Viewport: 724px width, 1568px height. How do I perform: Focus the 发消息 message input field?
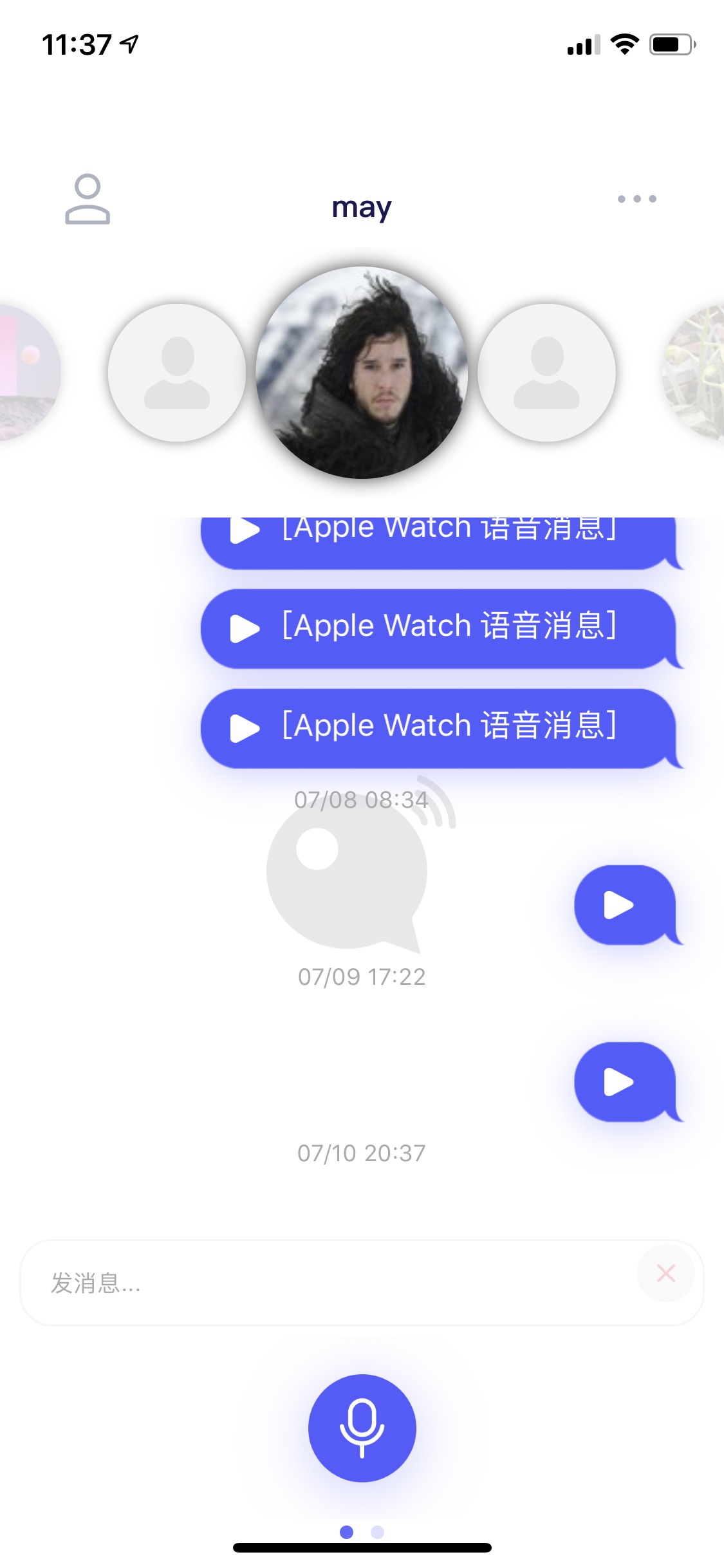tap(322, 1283)
